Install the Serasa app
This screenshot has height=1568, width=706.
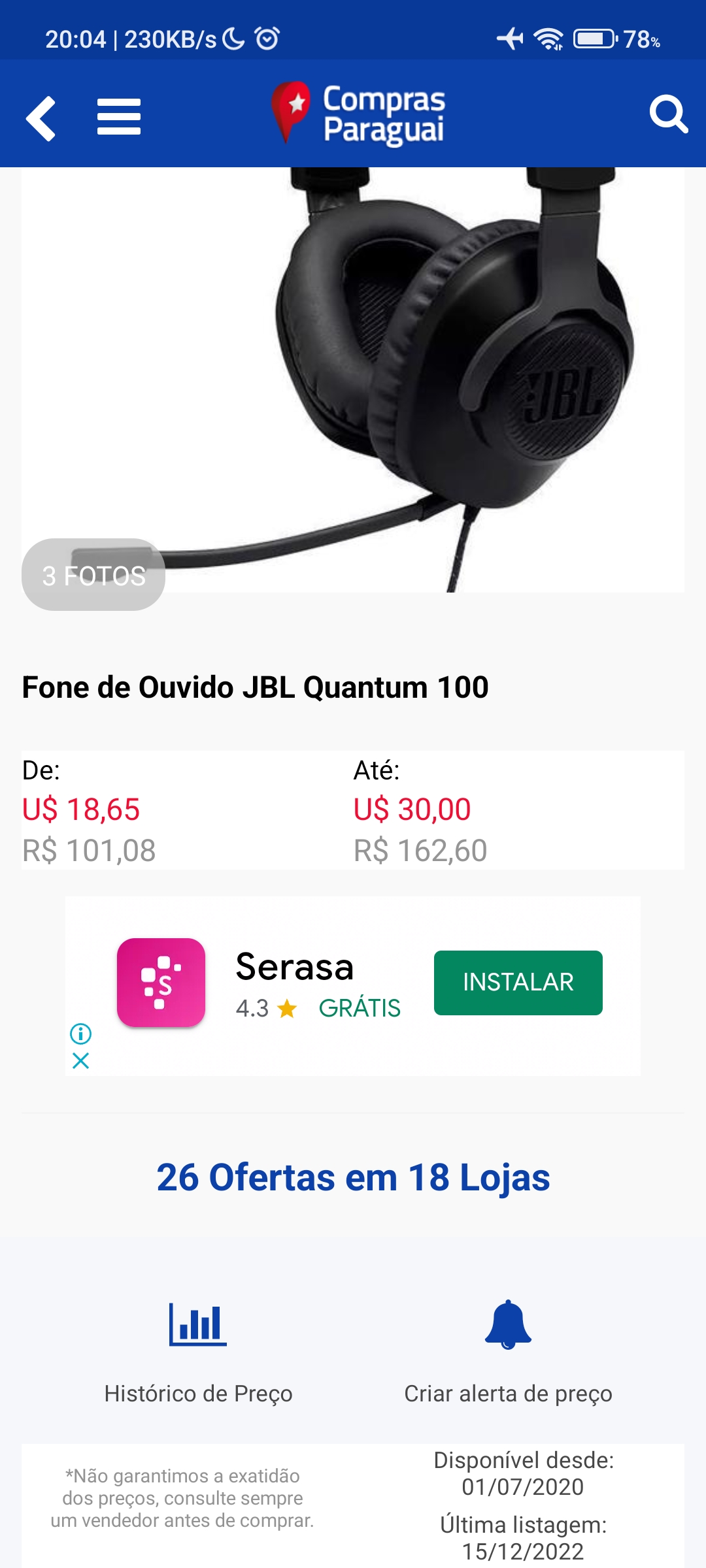518,983
